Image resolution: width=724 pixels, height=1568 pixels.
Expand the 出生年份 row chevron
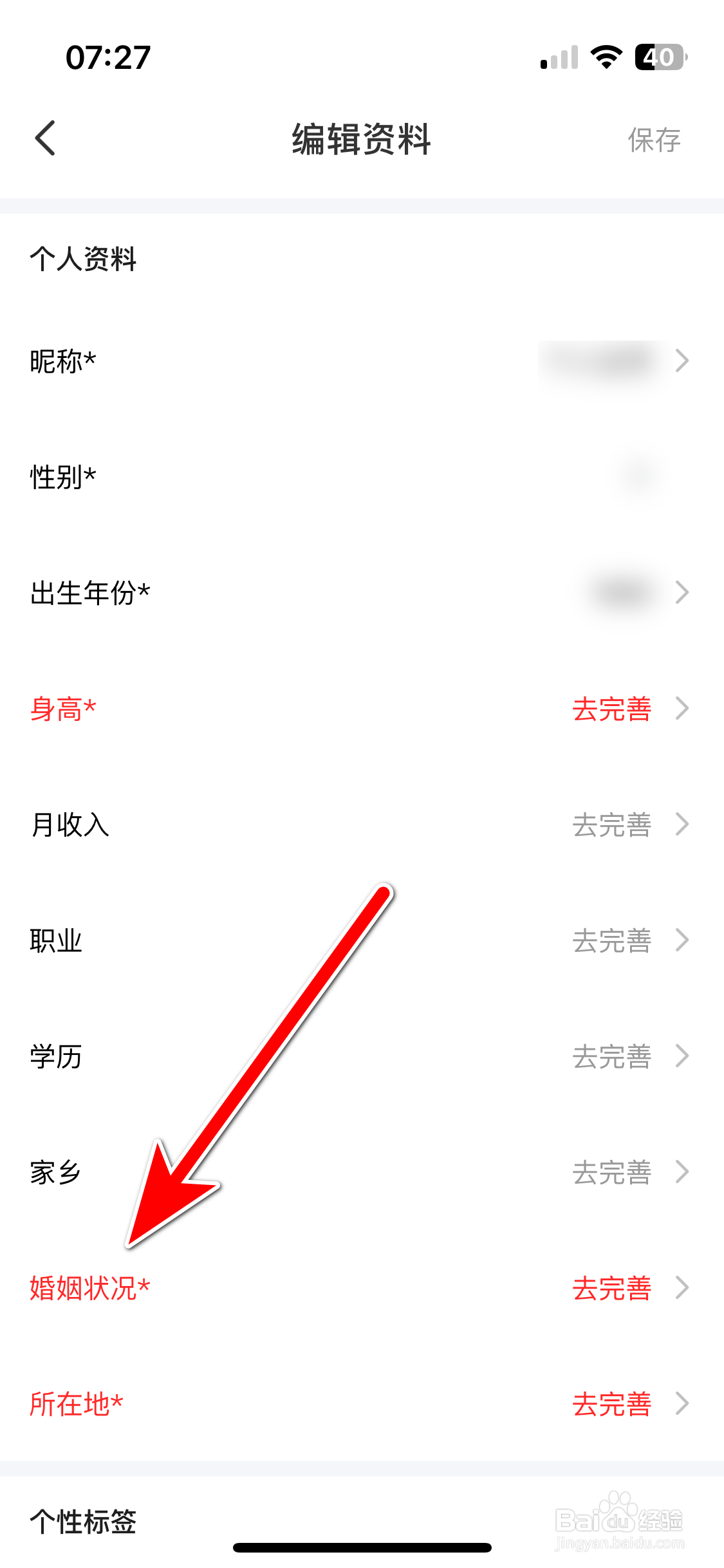click(681, 593)
